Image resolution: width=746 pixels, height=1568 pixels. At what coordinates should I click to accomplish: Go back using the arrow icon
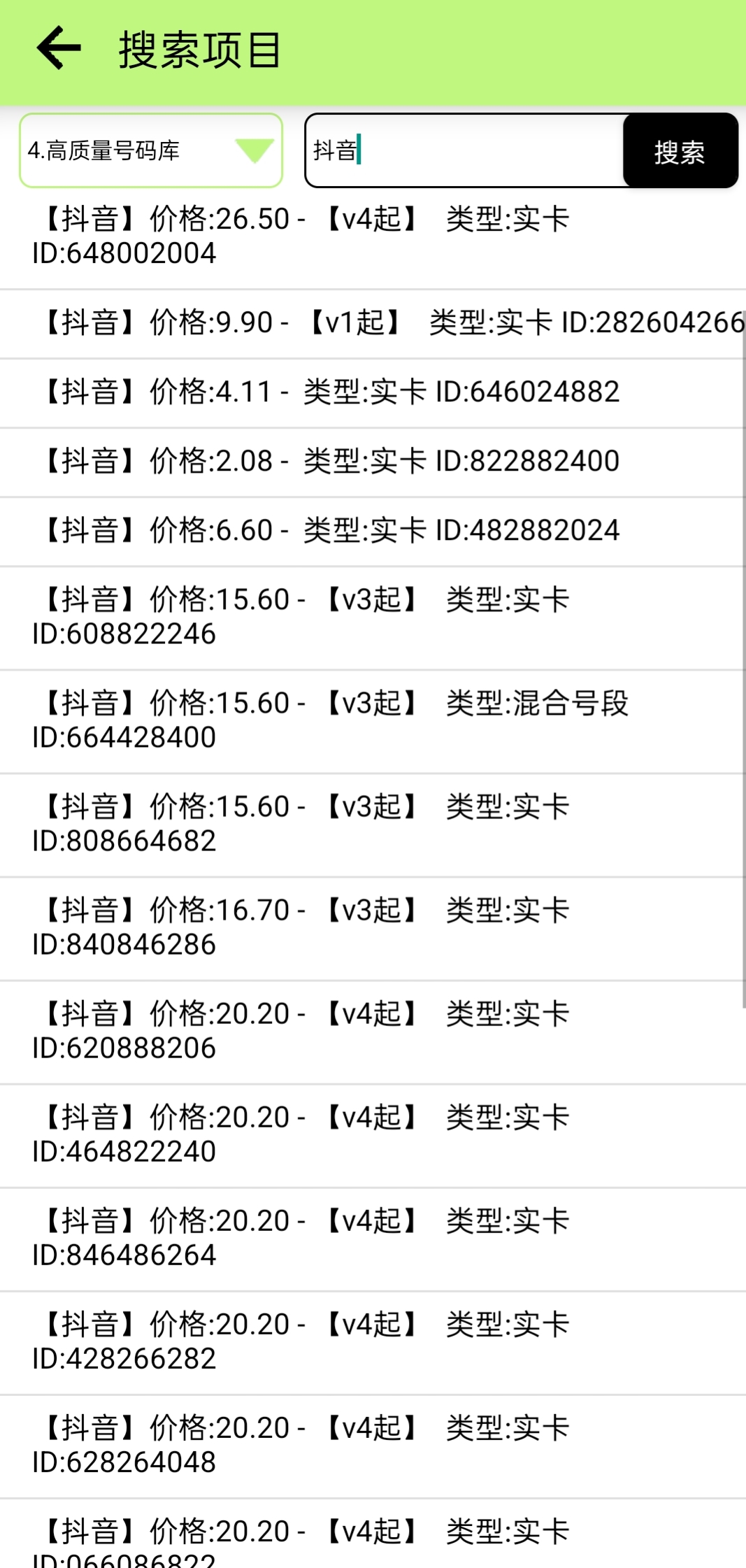tap(59, 49)
